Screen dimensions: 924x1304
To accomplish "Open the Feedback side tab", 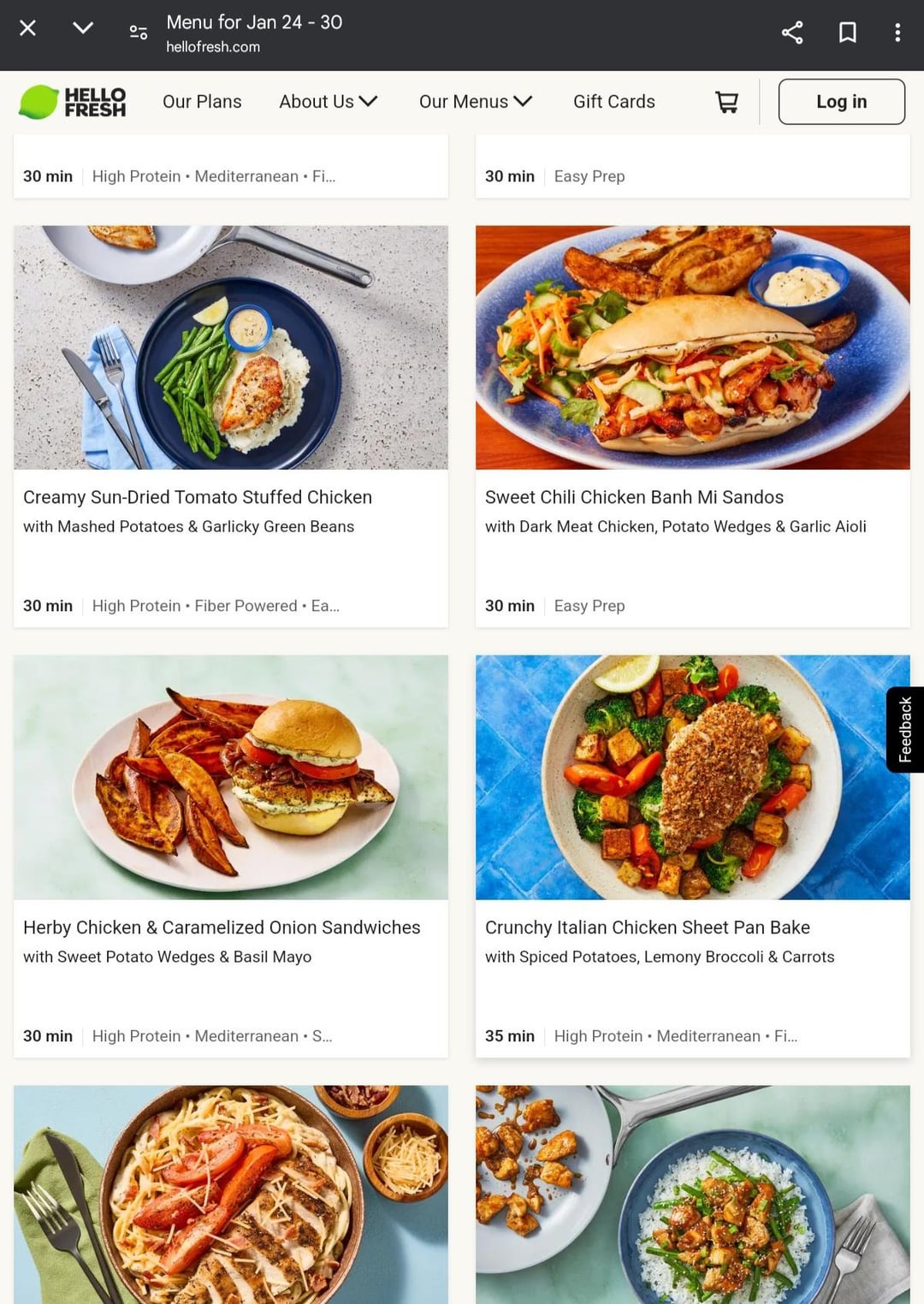I will tap(905, 730).
